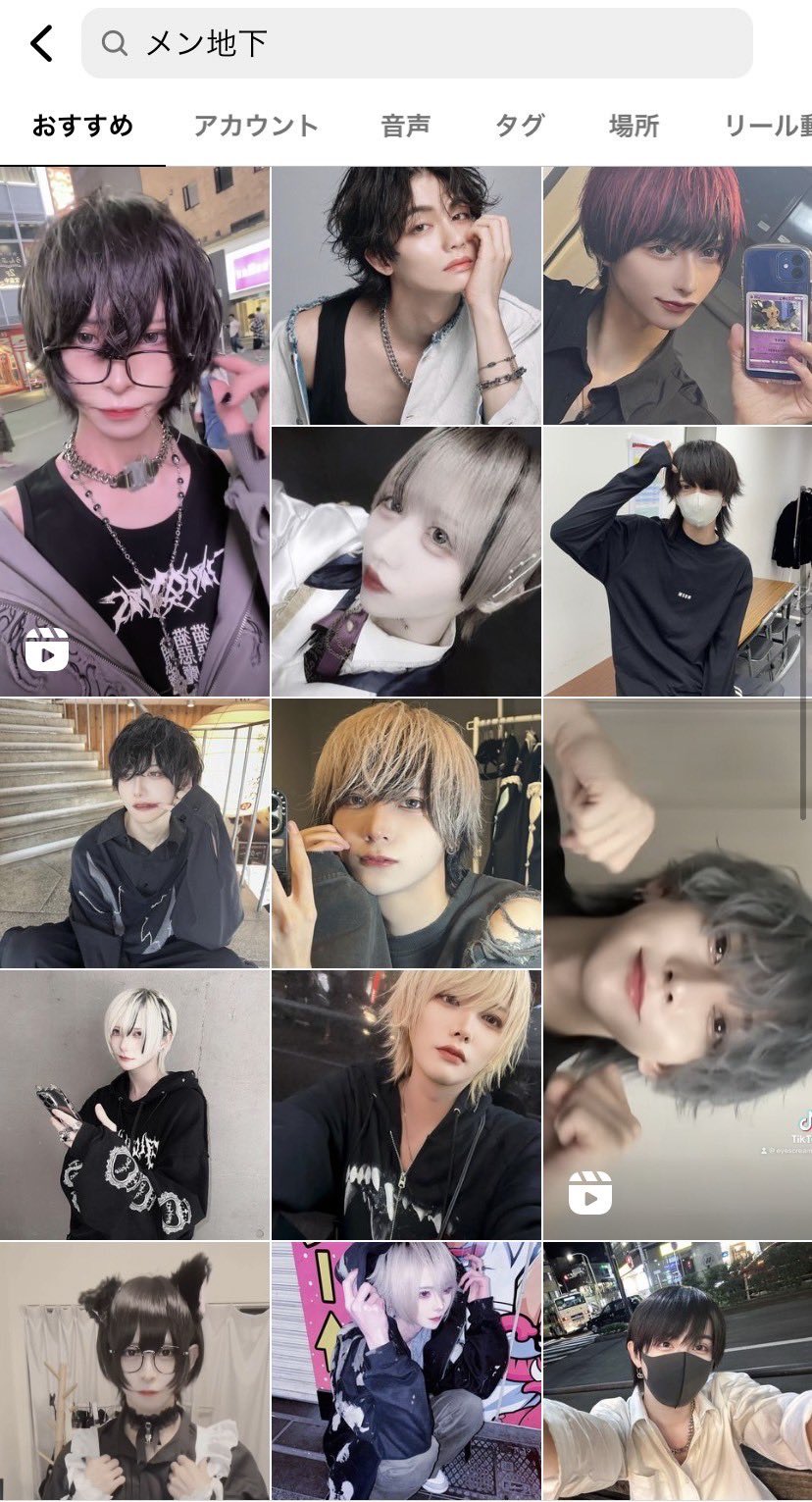Viewport: 812px width, 1502px height.
Task: Open the post of person wearing white mask
Action: (677, 561)
